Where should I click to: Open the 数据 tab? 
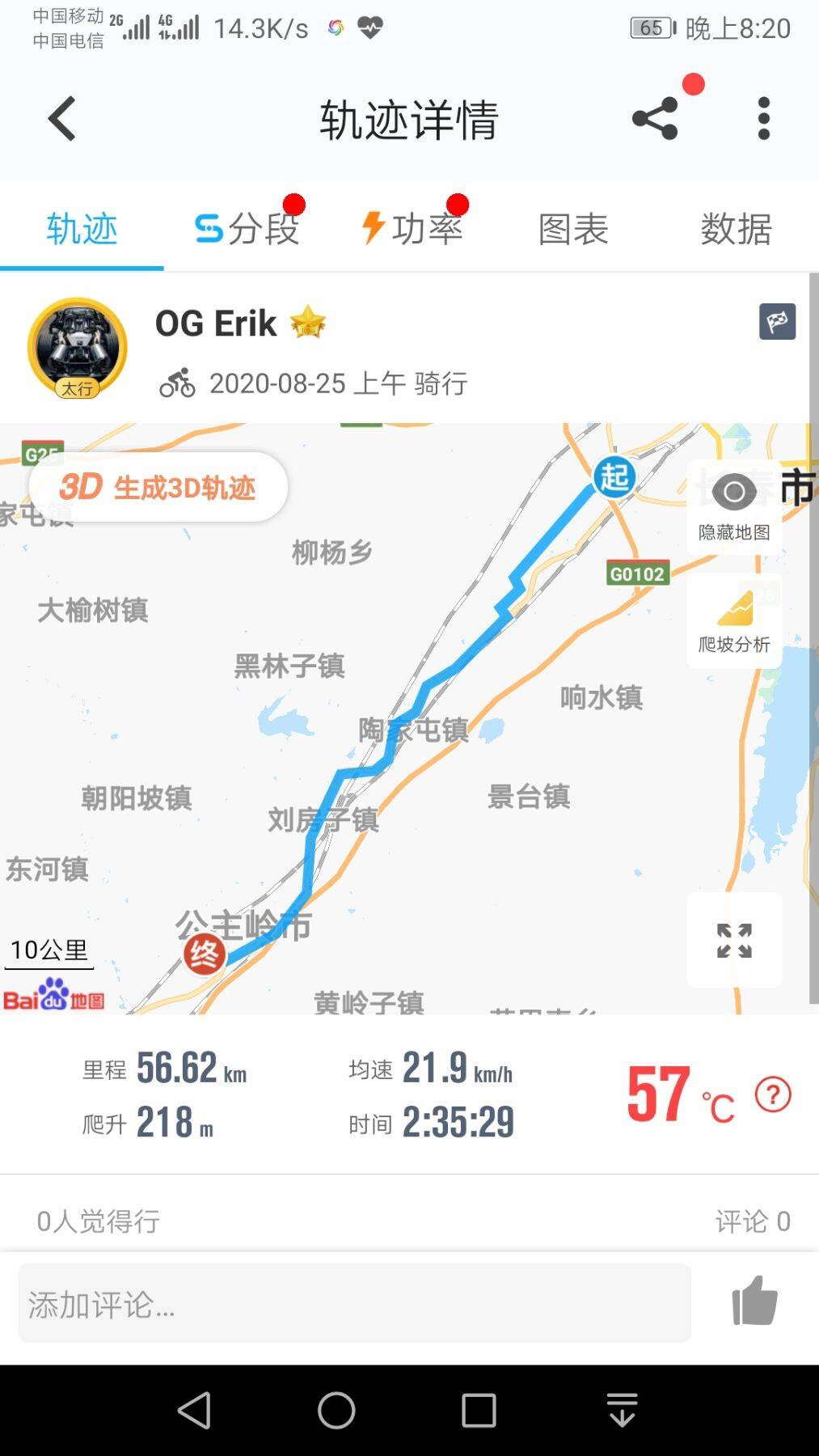(x=736, y=229)
